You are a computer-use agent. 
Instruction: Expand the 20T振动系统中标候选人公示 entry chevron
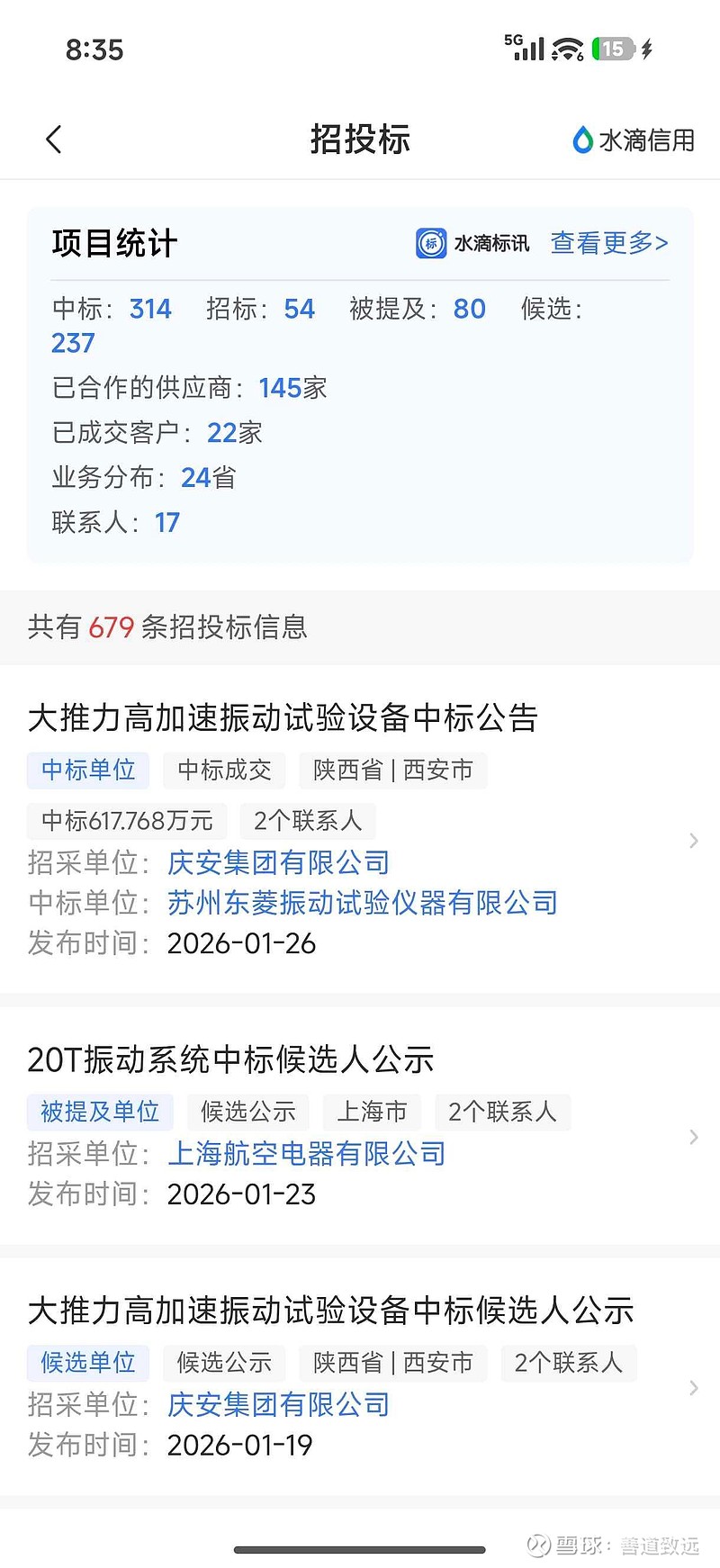pyautogui.click(x=693, y=1137)
